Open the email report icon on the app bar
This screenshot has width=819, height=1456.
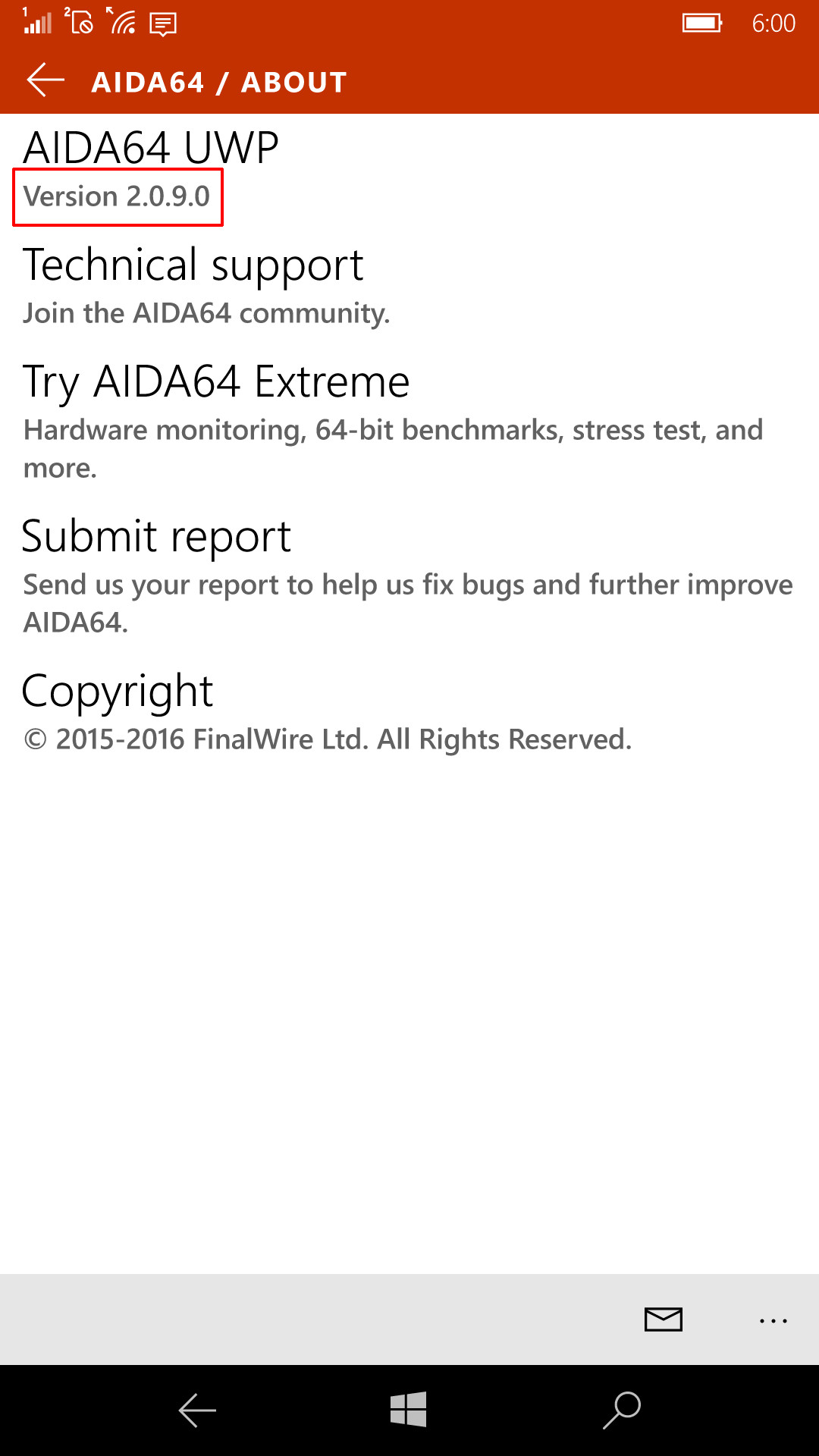coord(663,1319)
